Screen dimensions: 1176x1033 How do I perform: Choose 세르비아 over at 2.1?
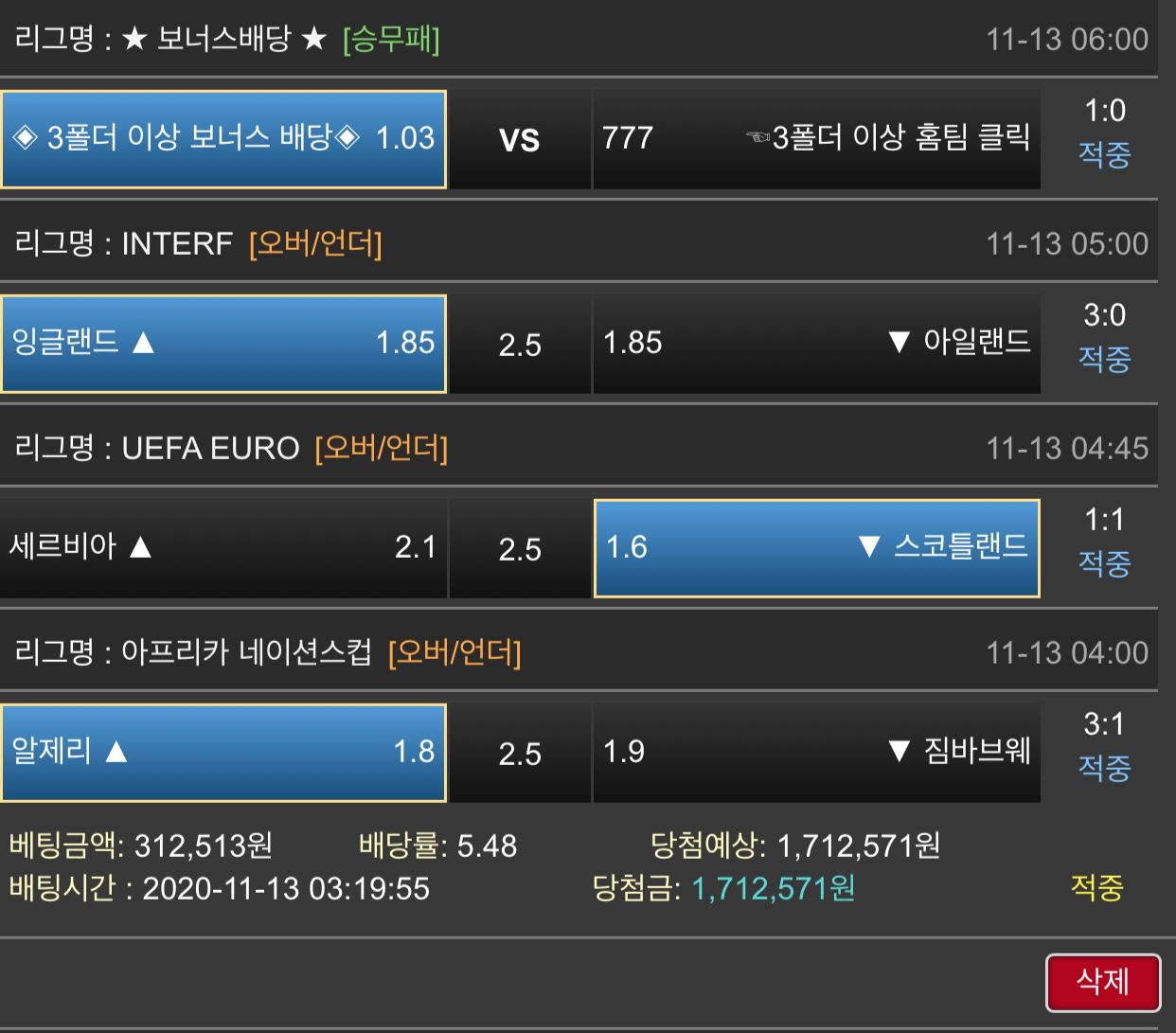223,547
